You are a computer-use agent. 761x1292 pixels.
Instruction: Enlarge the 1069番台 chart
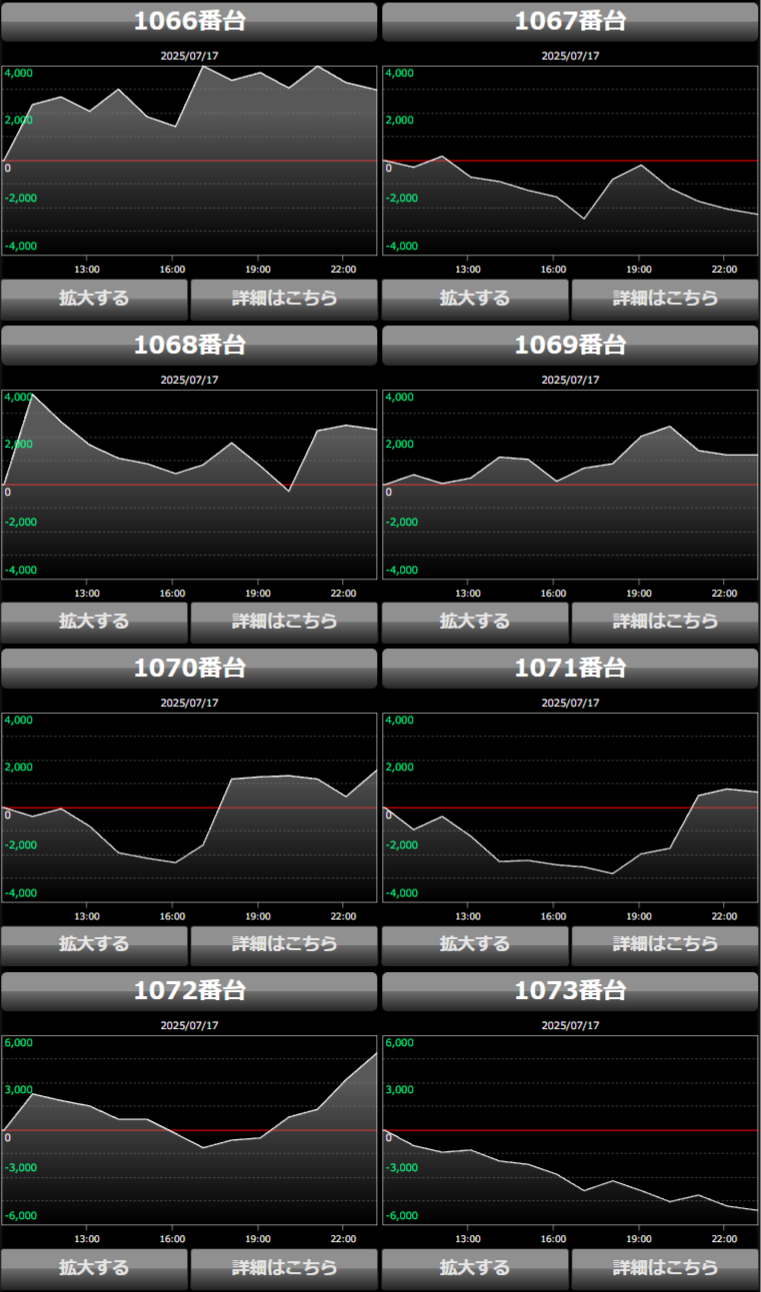(475, 621)
